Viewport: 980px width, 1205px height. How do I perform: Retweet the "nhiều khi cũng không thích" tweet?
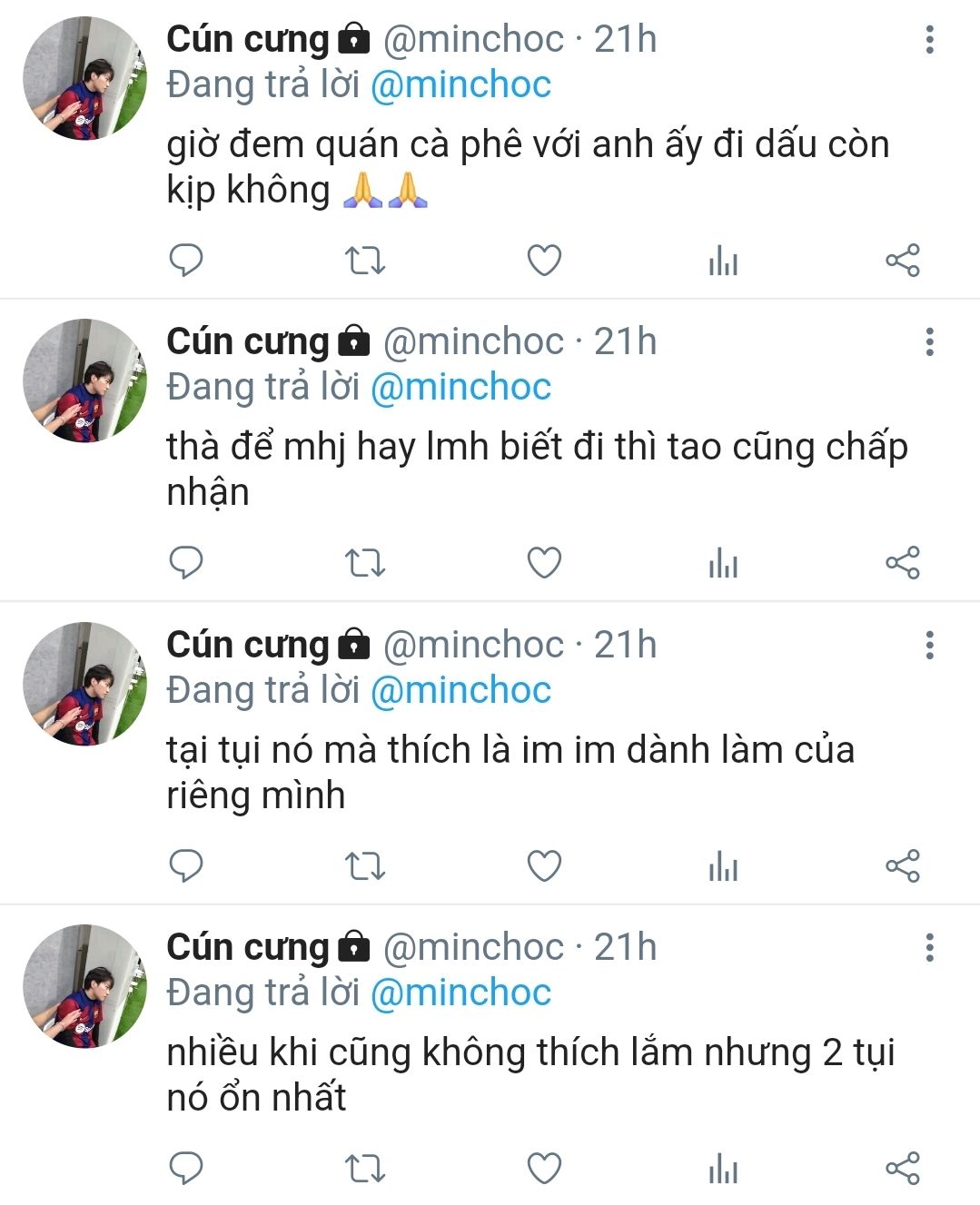[x=365, y=1169]
